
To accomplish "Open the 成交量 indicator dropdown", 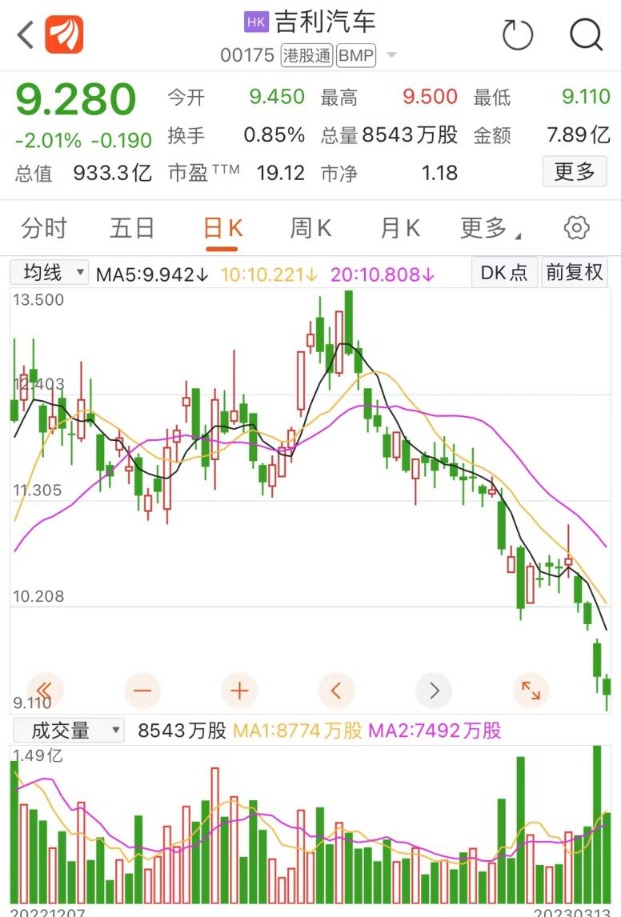I will coord(66,731).
